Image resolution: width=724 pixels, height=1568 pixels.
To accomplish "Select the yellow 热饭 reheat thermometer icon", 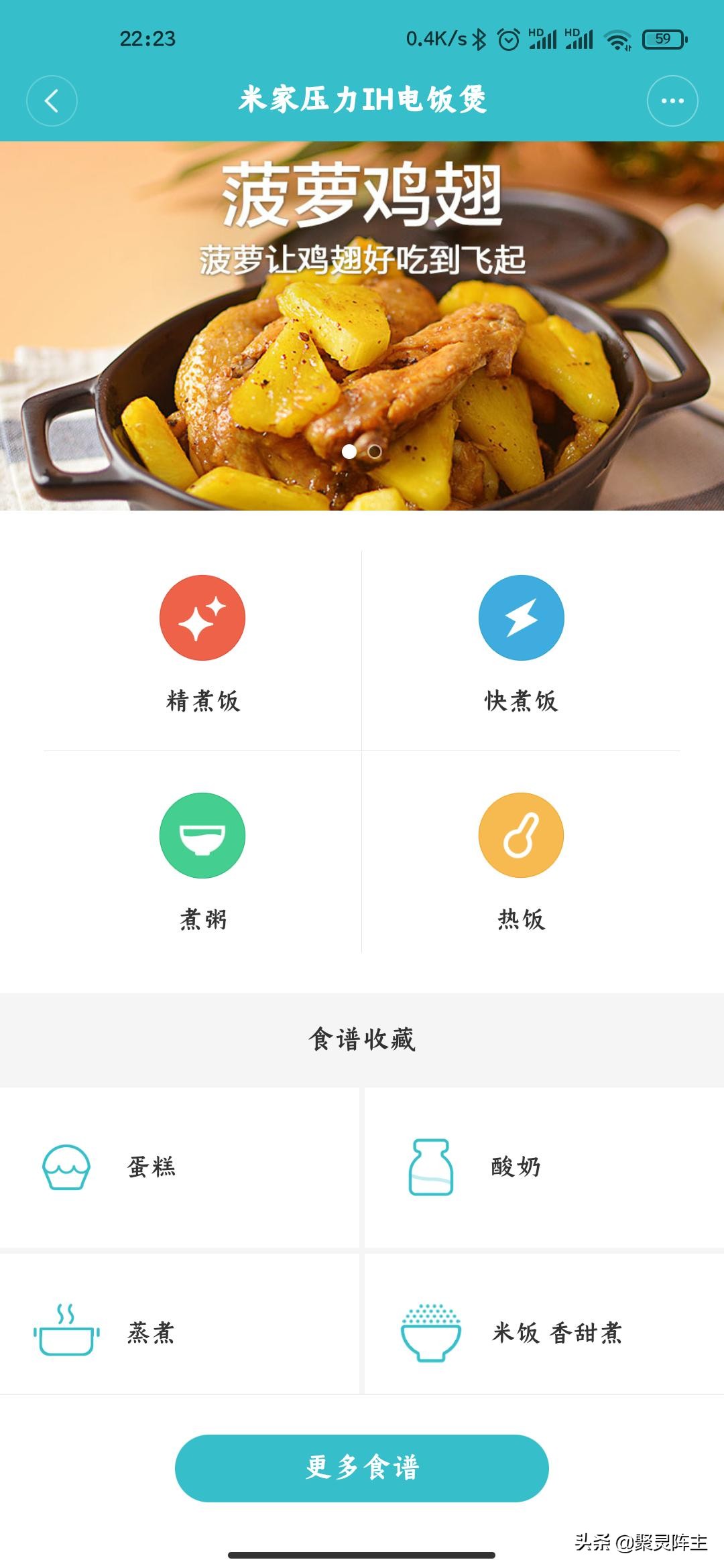I will 522,836.
